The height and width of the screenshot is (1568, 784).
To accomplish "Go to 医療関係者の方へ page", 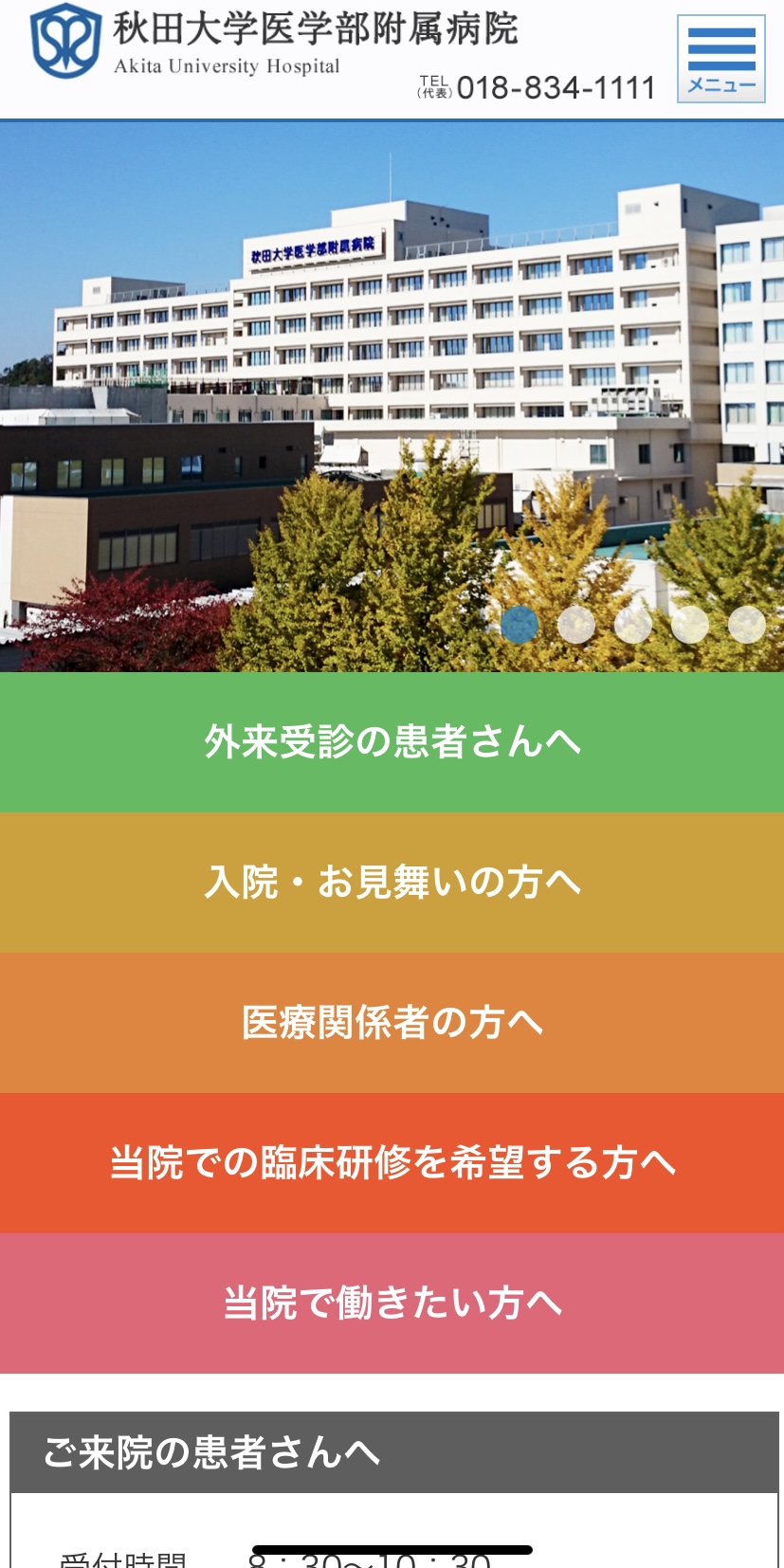I will point(392,1023).
